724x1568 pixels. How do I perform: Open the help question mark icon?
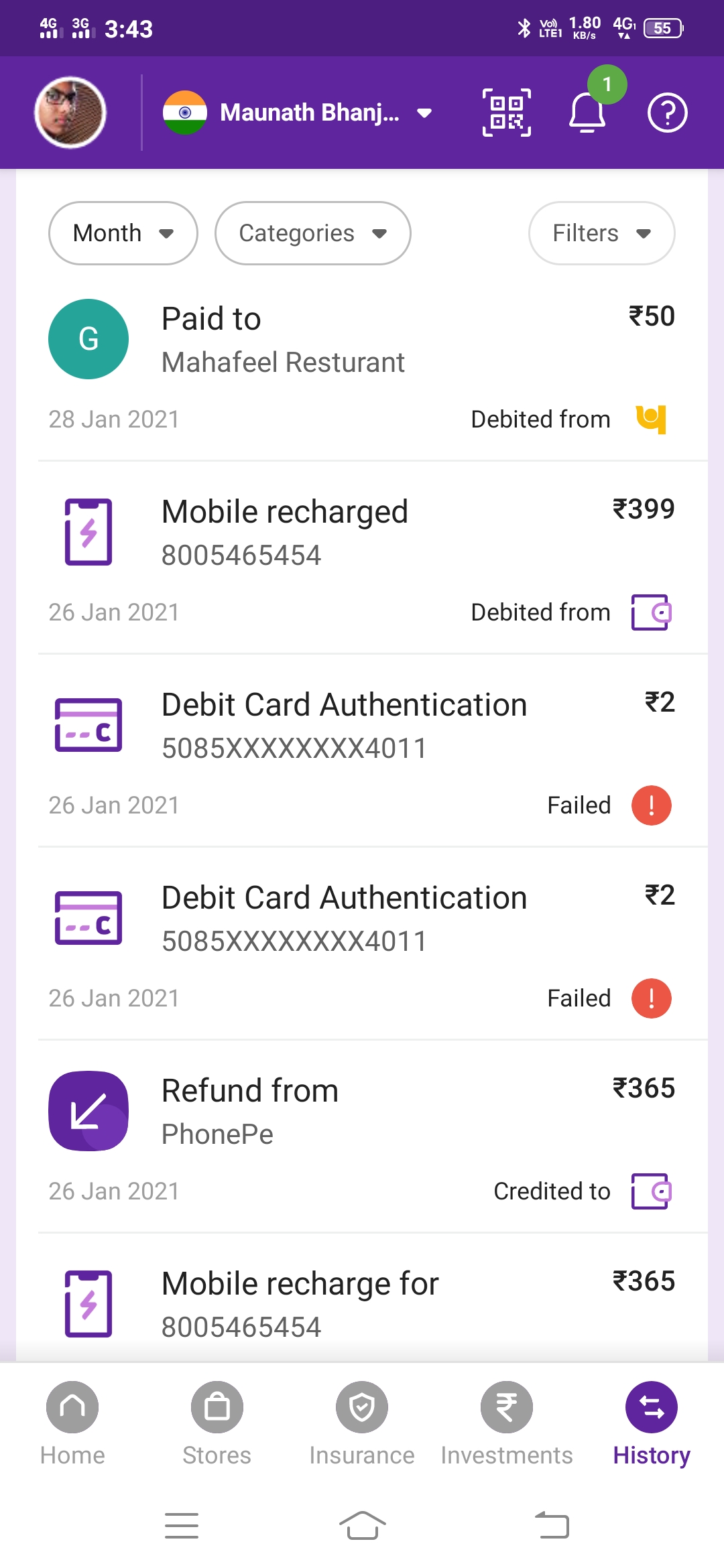667,113
